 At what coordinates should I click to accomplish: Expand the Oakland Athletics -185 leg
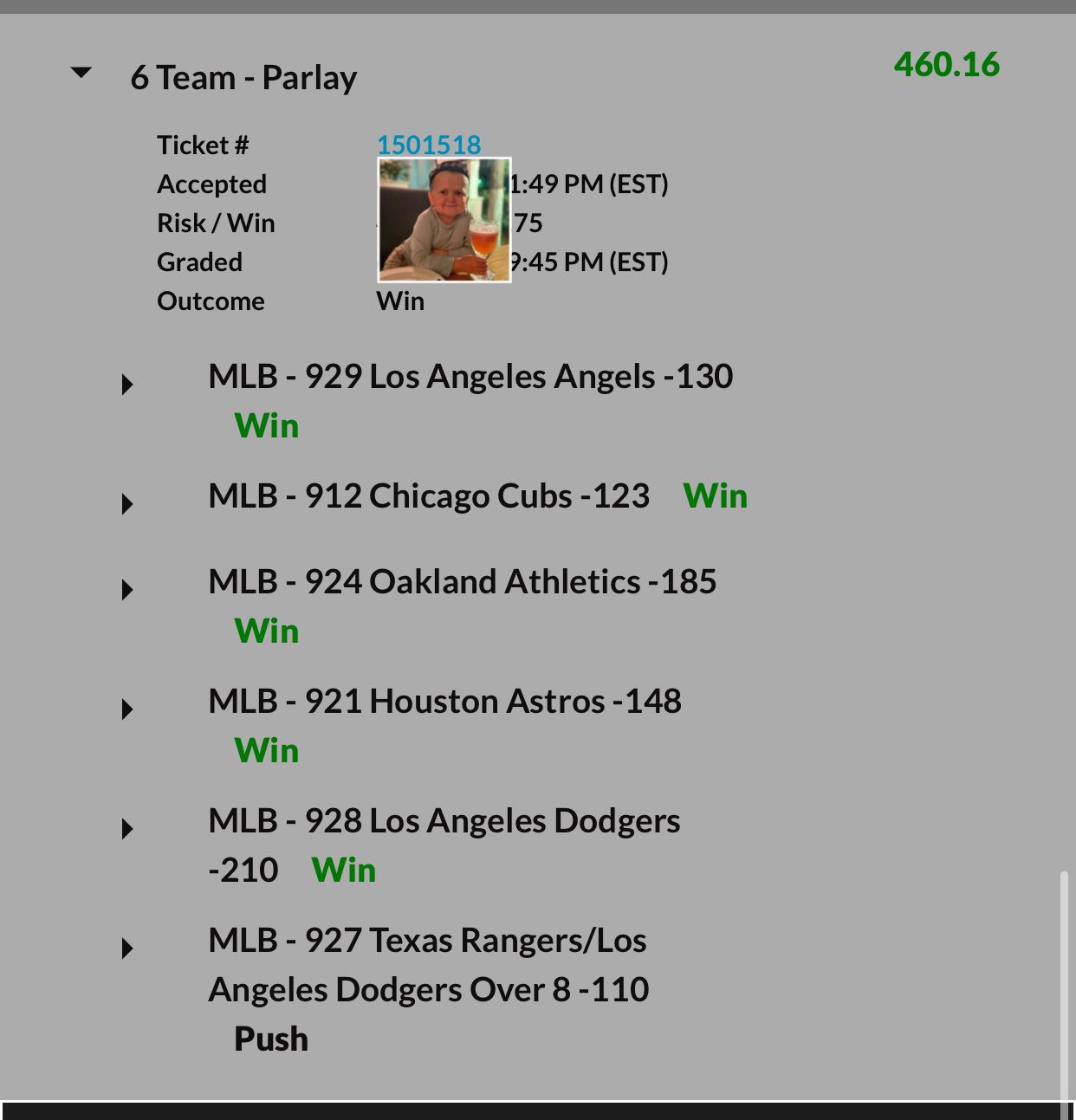(x=127, y=589)
